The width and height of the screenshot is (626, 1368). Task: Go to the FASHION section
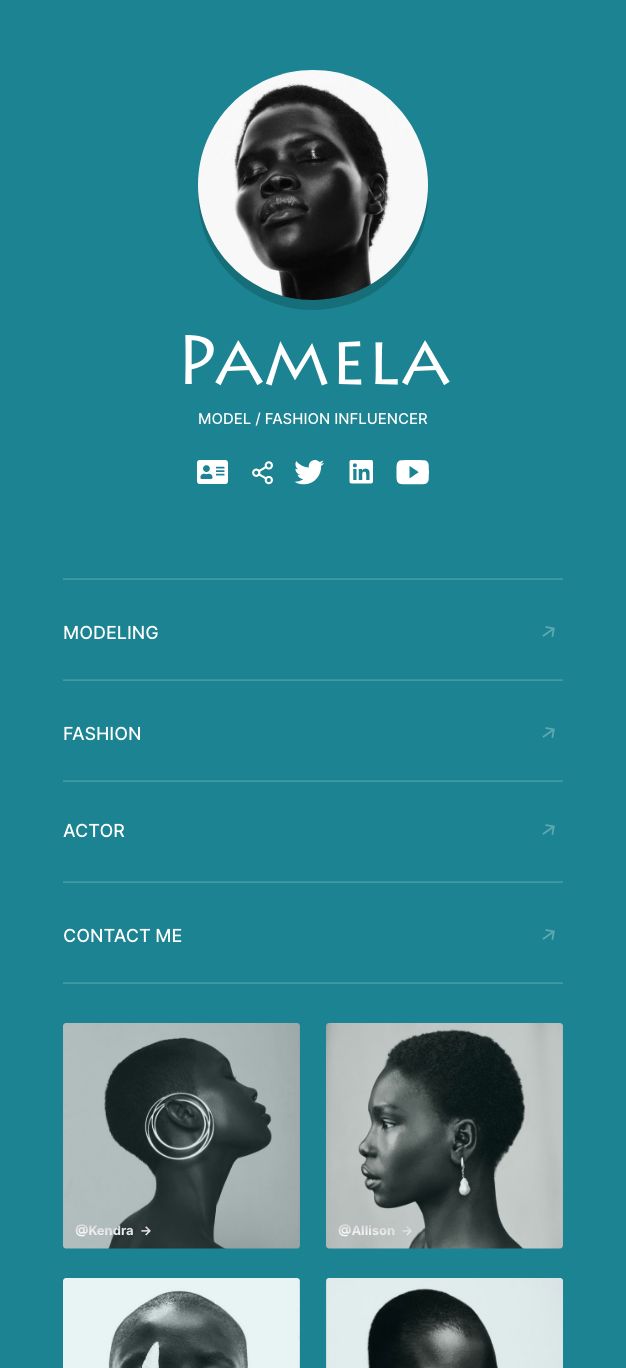312,733
